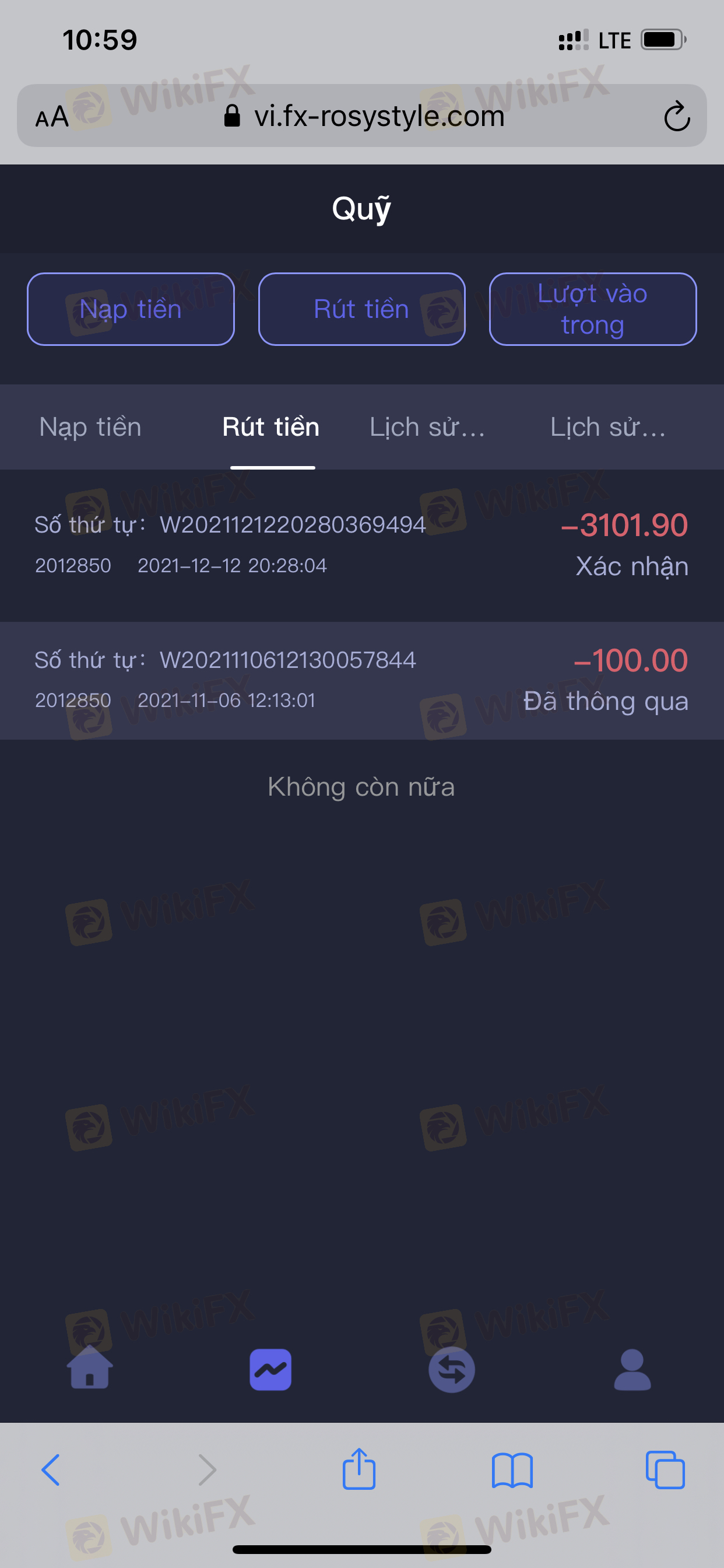This screenshot has width=724, height=1568.
Task: Tap the Nạp tiền deposit button
Action: point(131,309)
